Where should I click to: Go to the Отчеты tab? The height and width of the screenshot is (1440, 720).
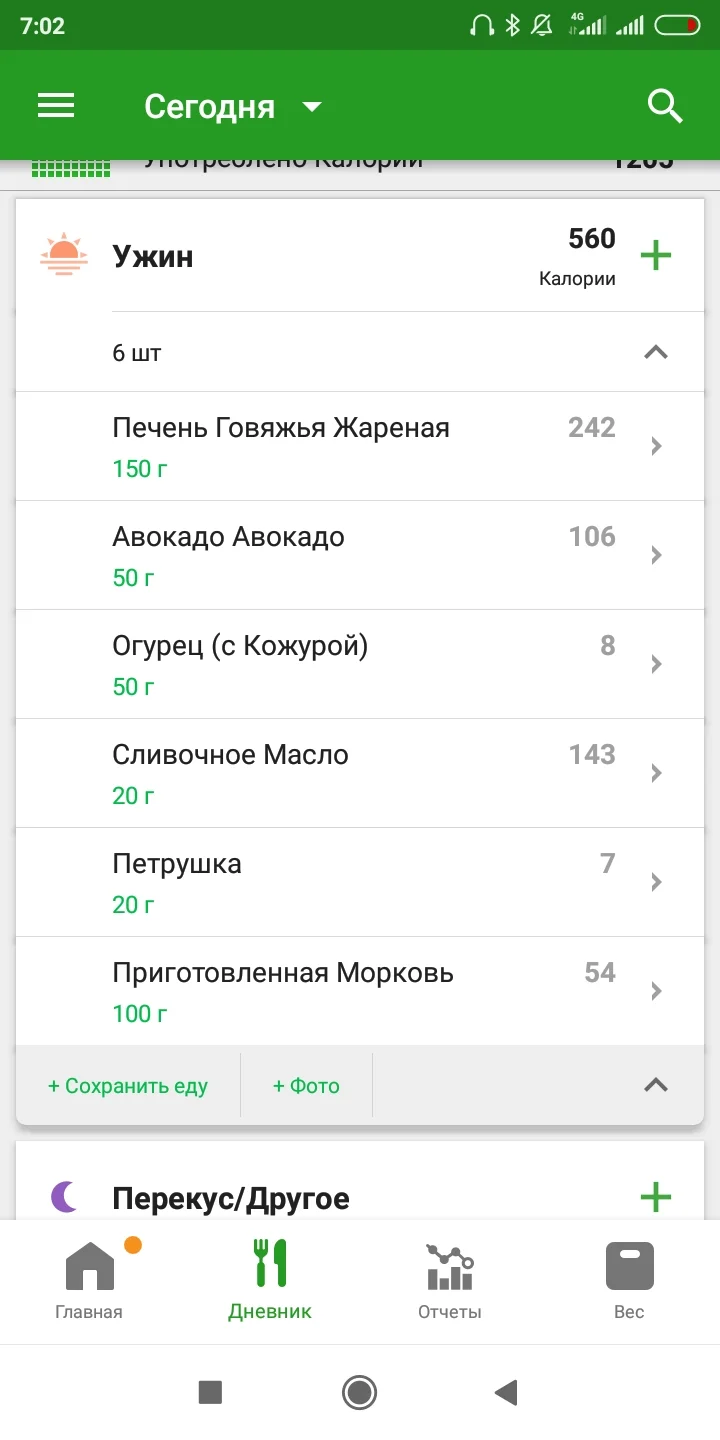pos(450,1280)
